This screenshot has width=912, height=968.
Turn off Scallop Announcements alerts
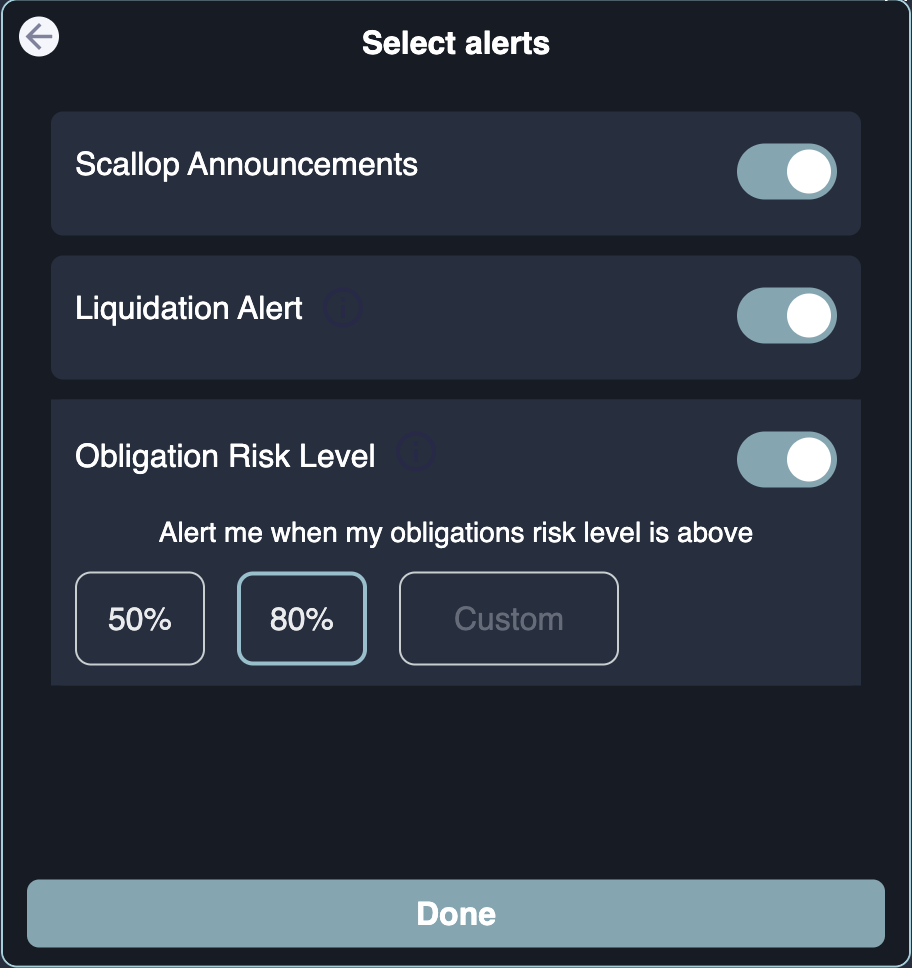pos(786,172)
